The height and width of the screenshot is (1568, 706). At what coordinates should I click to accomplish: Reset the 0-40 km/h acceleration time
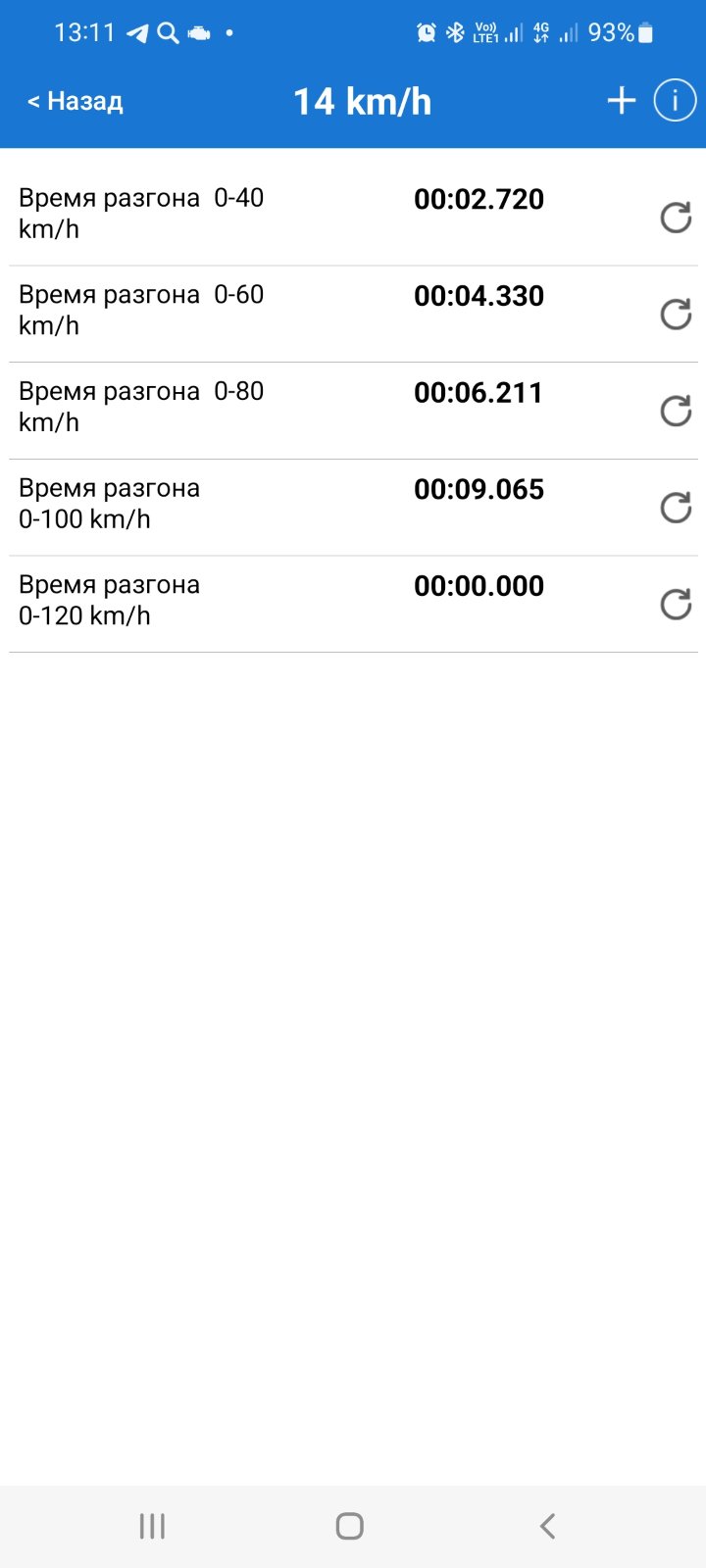tap(676, 217)
